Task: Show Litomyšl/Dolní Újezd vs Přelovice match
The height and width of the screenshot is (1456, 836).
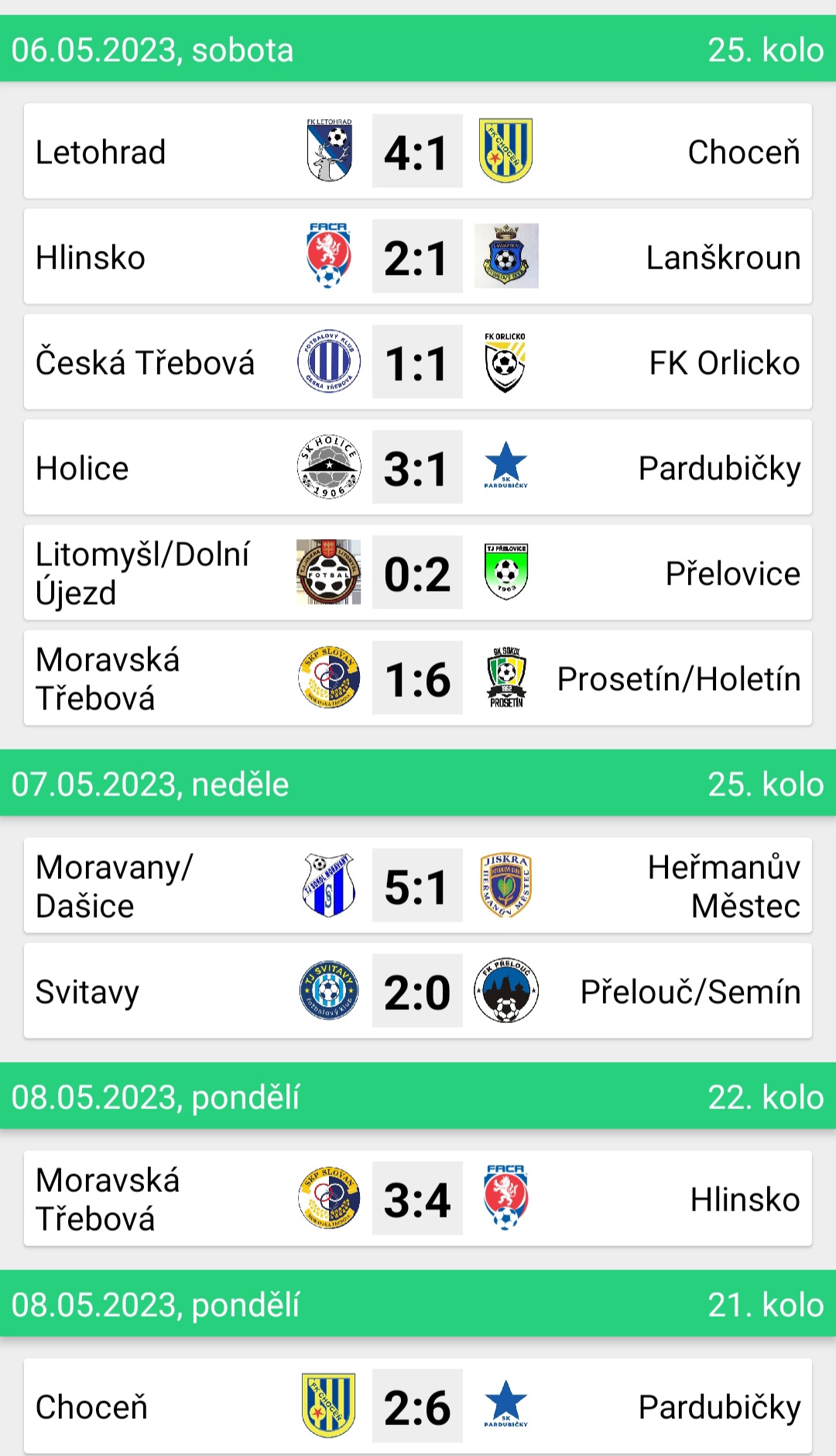Action: coord(417,573)
